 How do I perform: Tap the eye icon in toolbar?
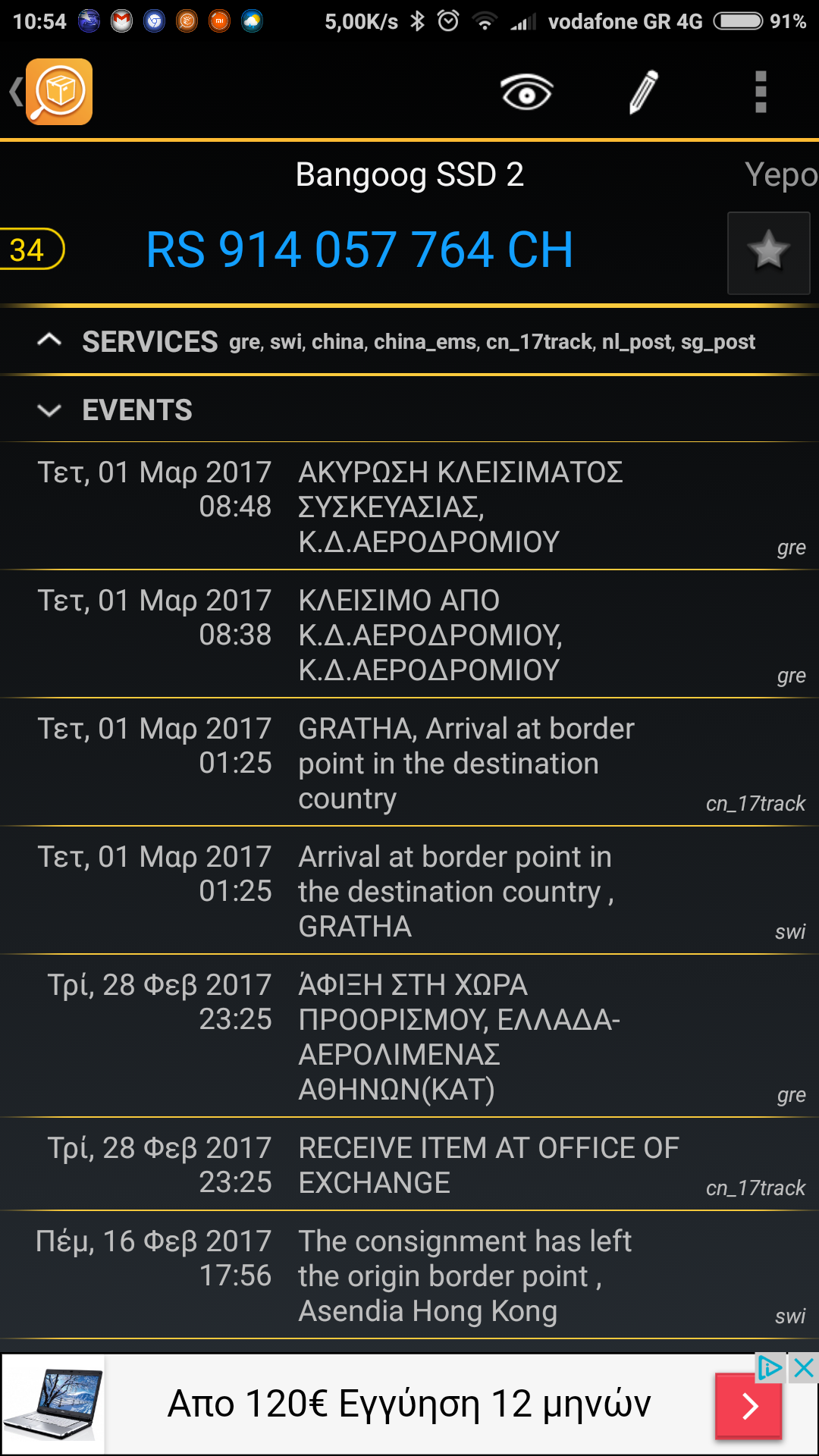pos(526,93)
